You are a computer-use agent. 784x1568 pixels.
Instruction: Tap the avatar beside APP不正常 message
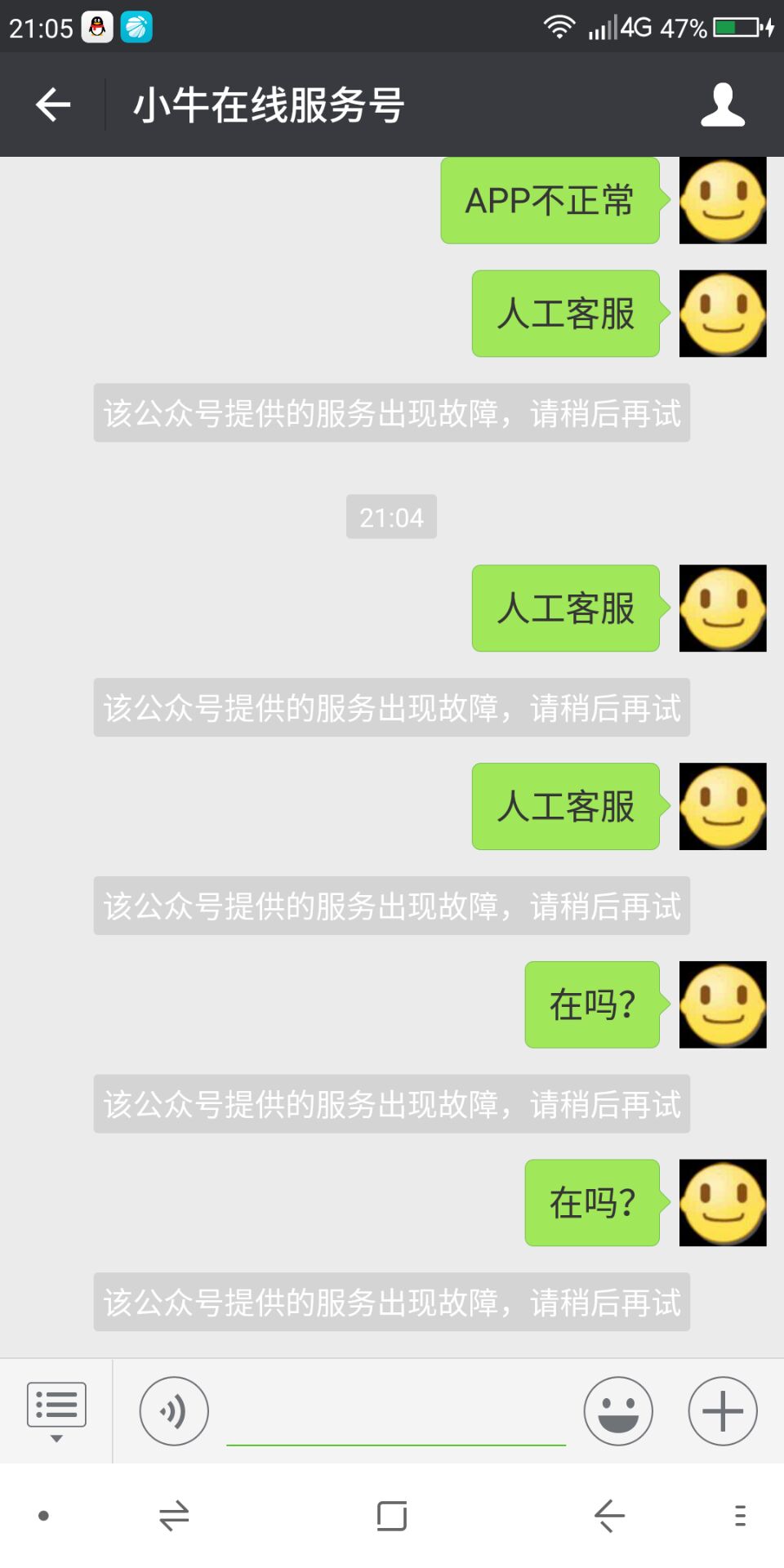(723, 201)
